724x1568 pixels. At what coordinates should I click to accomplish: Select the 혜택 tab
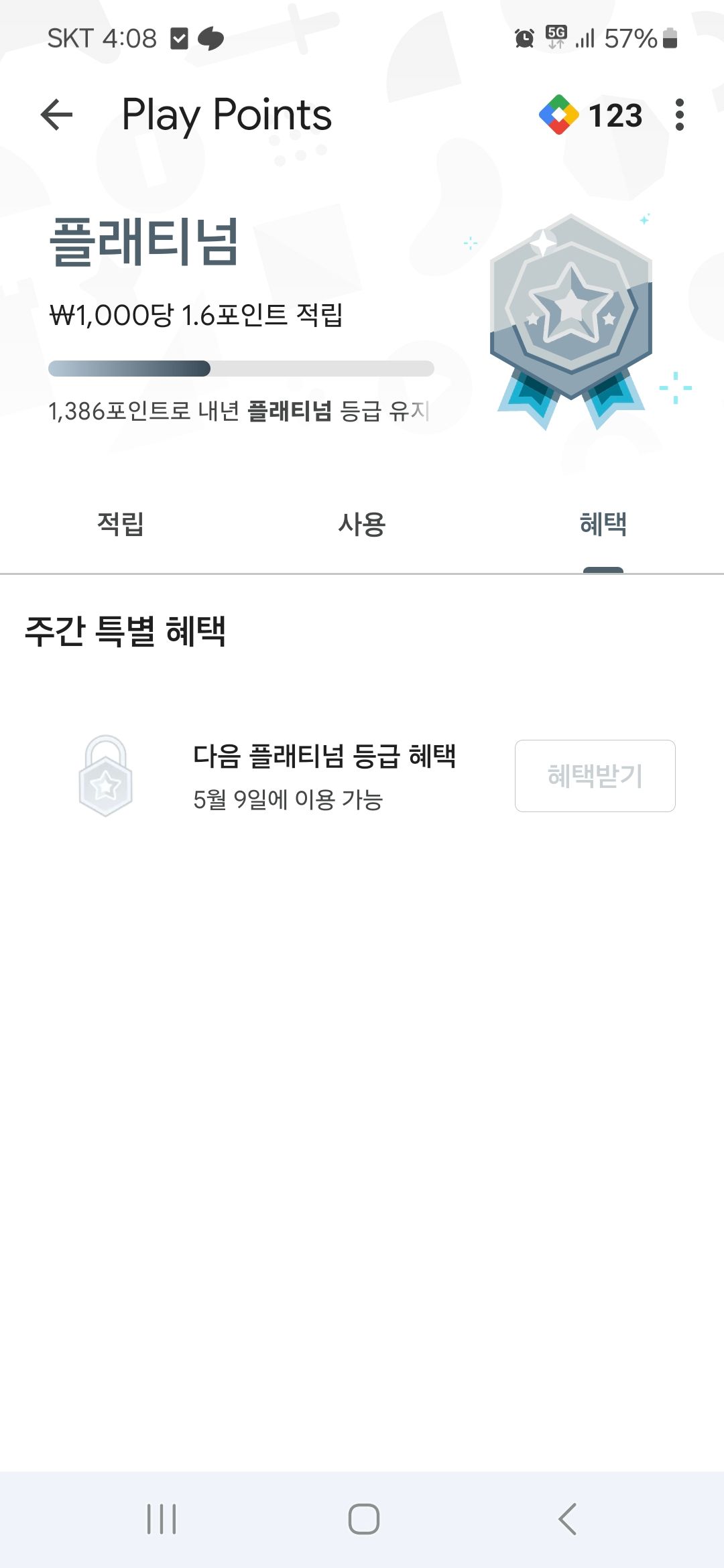tap(603, 524)
